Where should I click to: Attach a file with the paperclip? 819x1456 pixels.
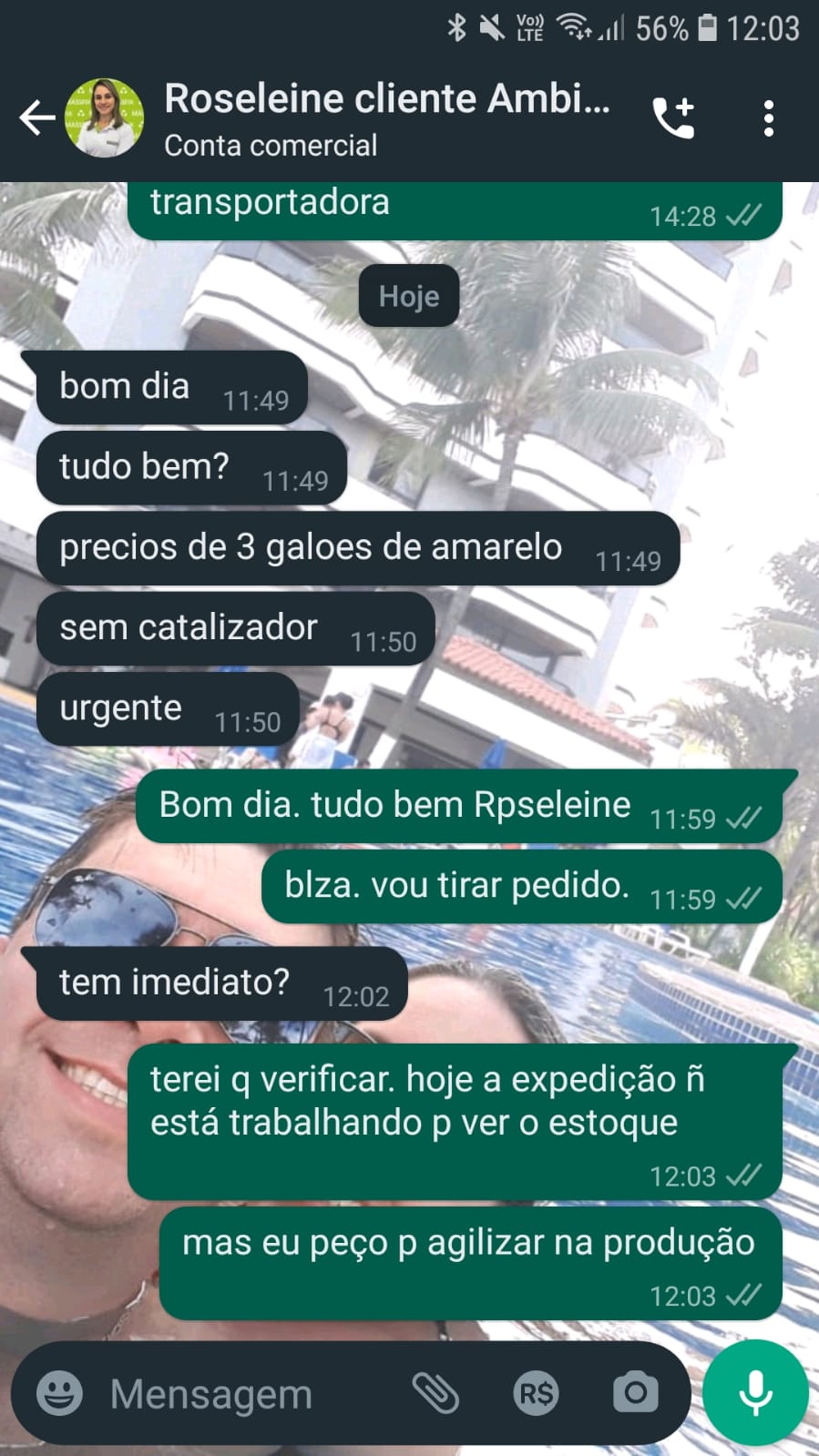coord(435,1393)
